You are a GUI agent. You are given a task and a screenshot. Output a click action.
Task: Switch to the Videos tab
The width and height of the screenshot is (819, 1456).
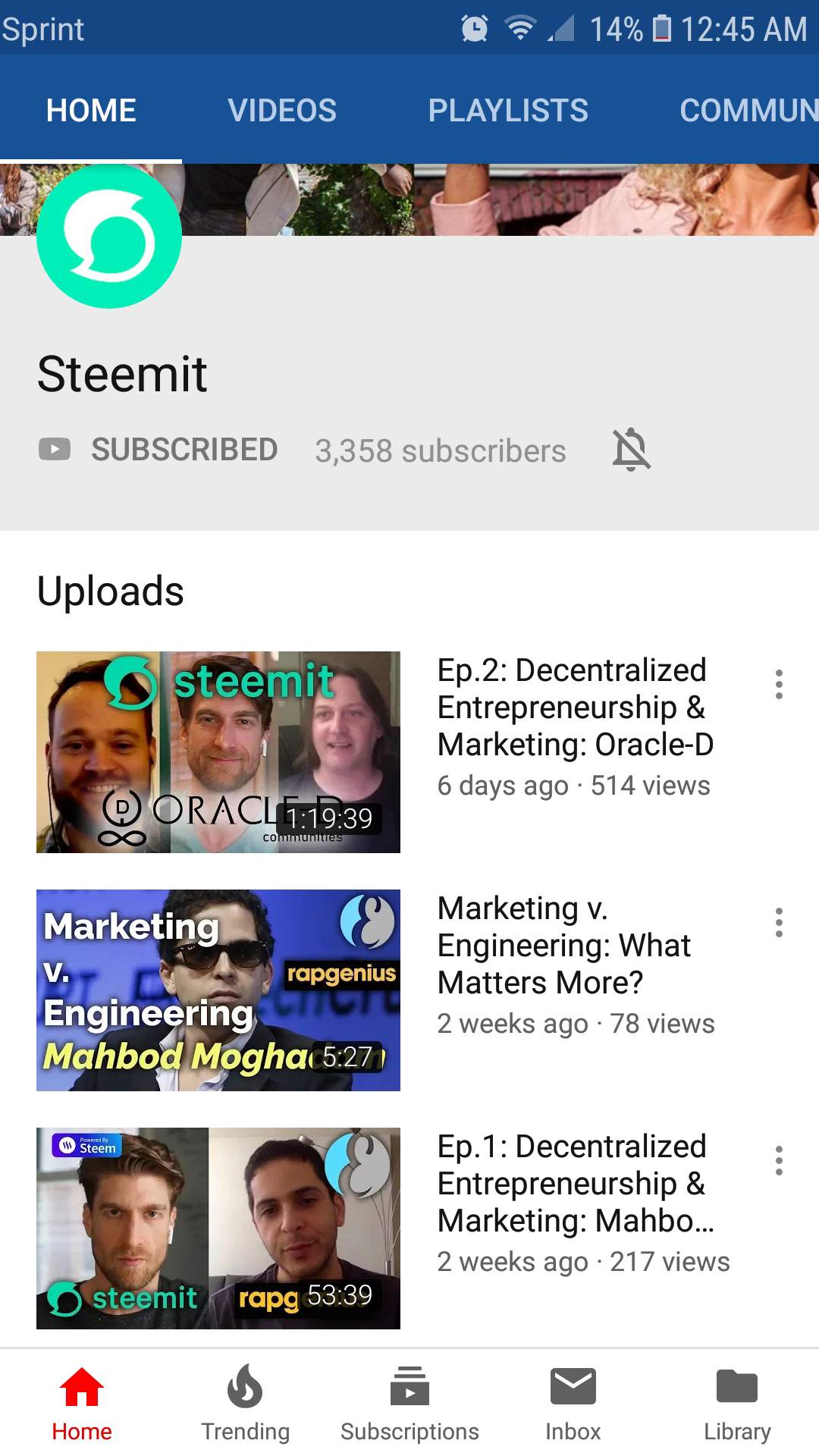click(x=282, y=110)
